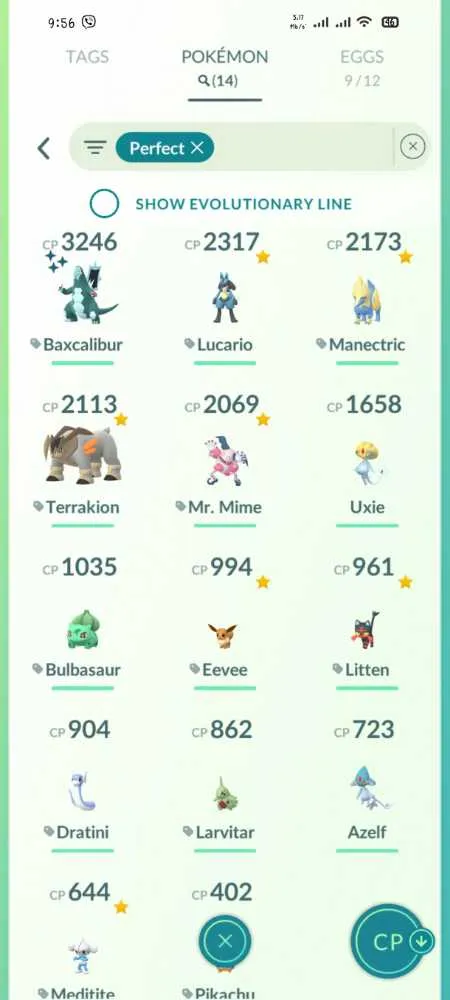Viewport: 450px width, 1000px height.
Task: View Terrakion details
Action: click(x=83, y=460)
